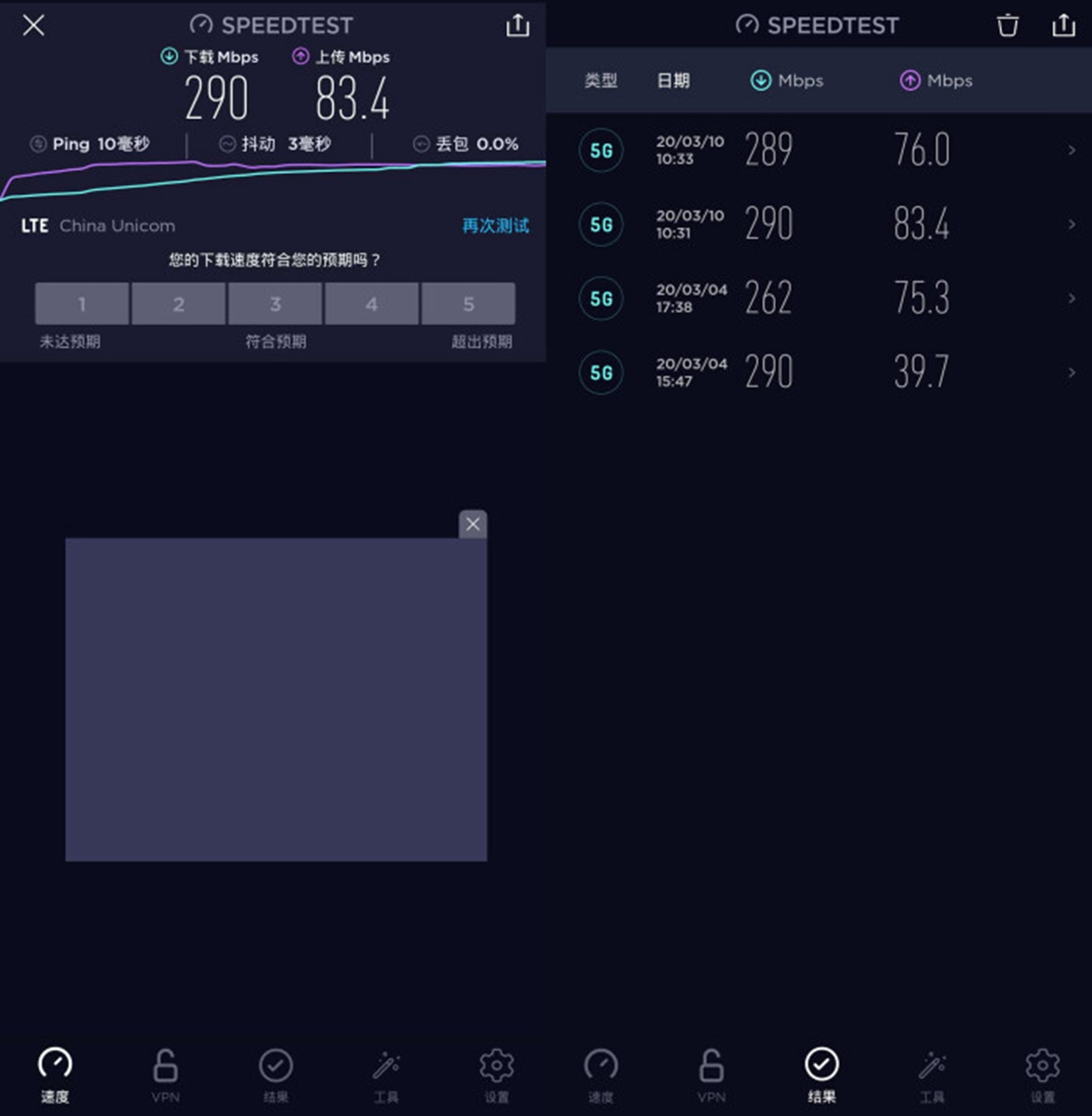The image size is (1092, 1116).
Task: Open the 20/03/10 10:31 result
Action: 822,224
